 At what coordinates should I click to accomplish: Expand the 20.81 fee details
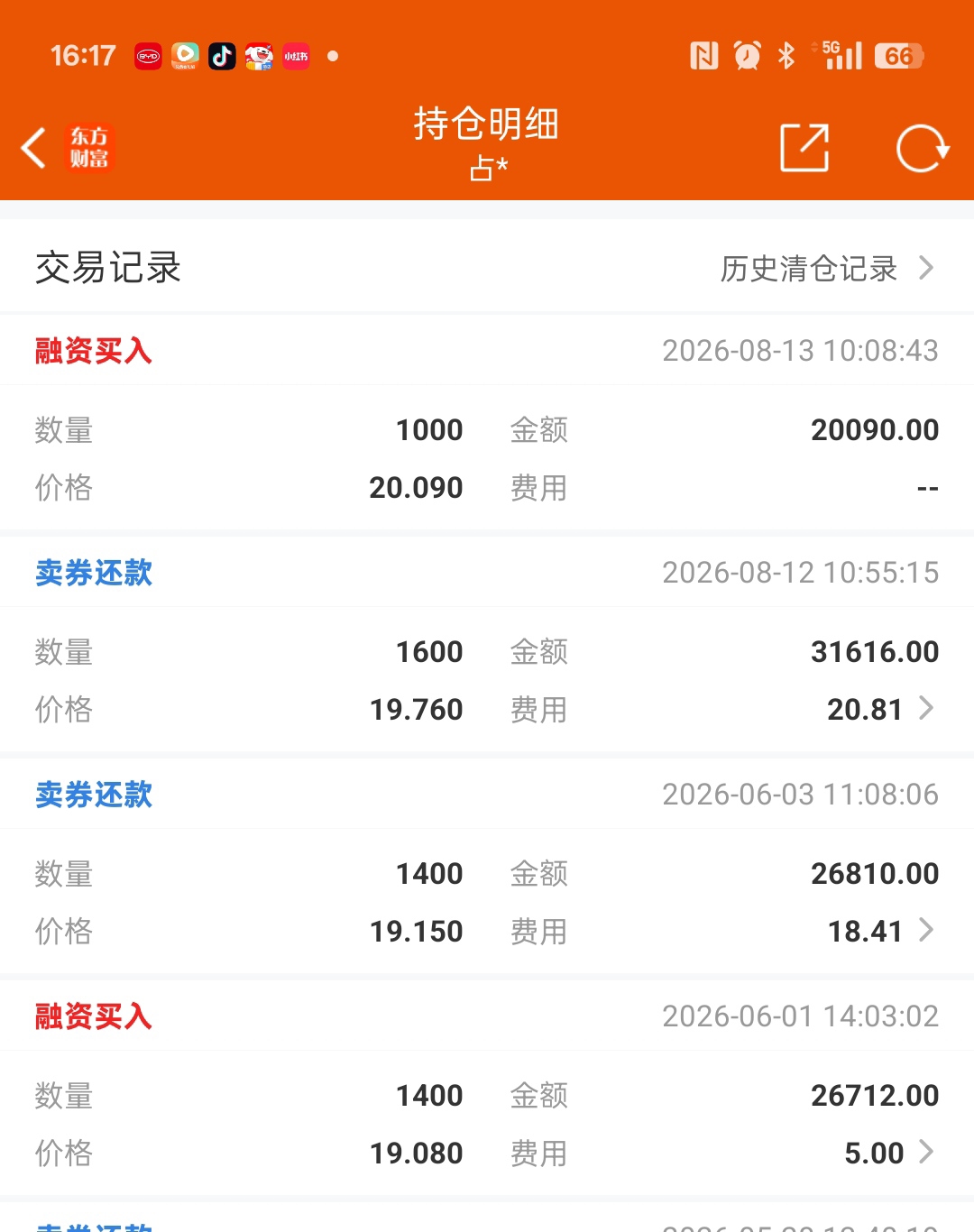click(881, 709)
